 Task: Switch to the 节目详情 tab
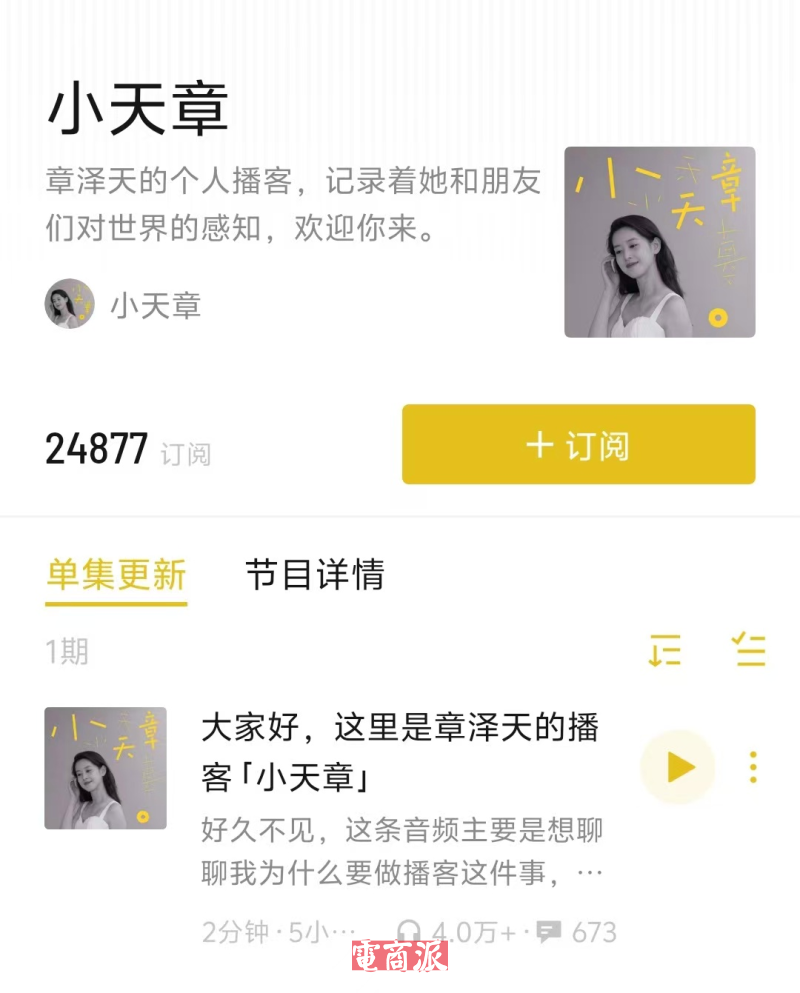coord(314,575)
